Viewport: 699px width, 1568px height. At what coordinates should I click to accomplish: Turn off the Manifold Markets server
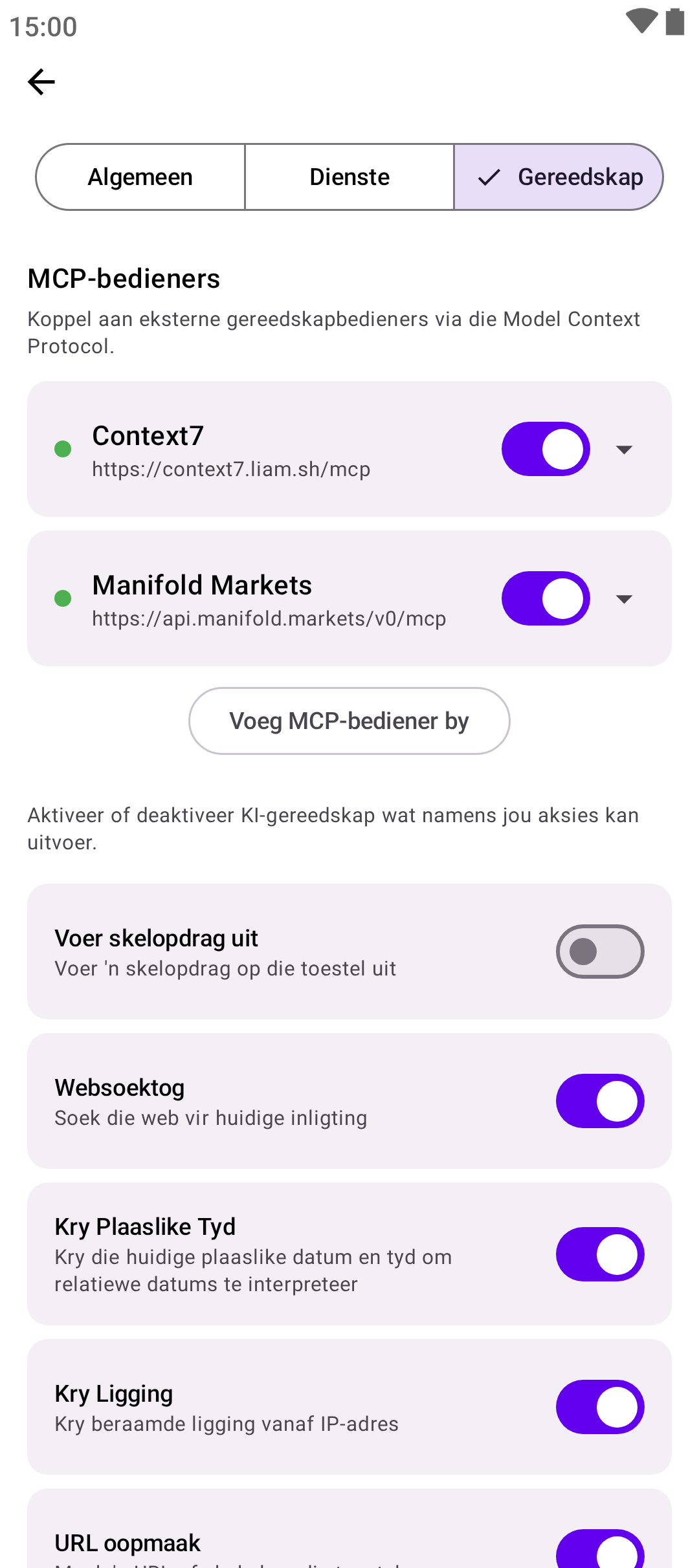546,598
